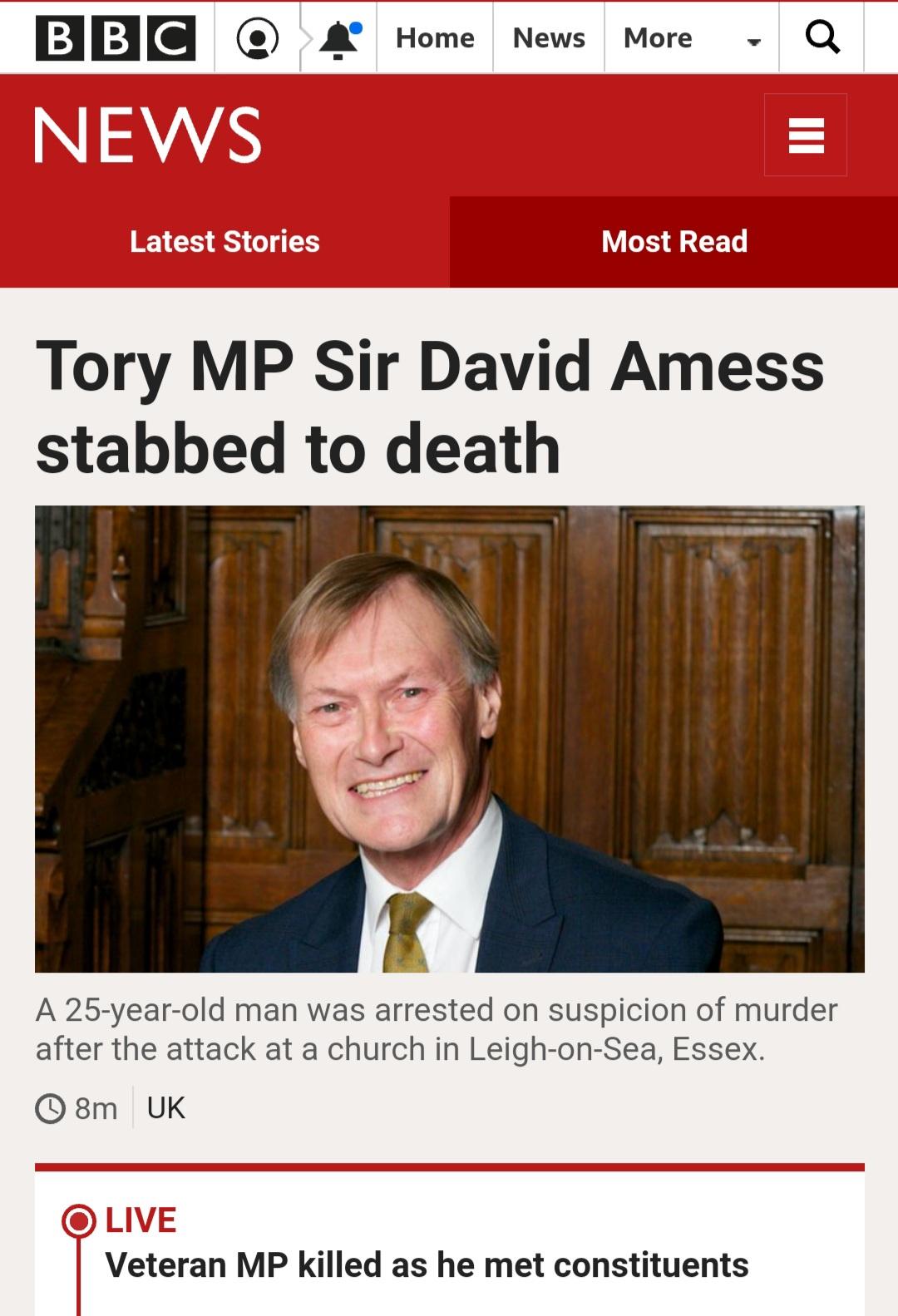Viewport: 898px width, 1316px height.
Task: Expand the More dropdown
Action: pos(692,38)
